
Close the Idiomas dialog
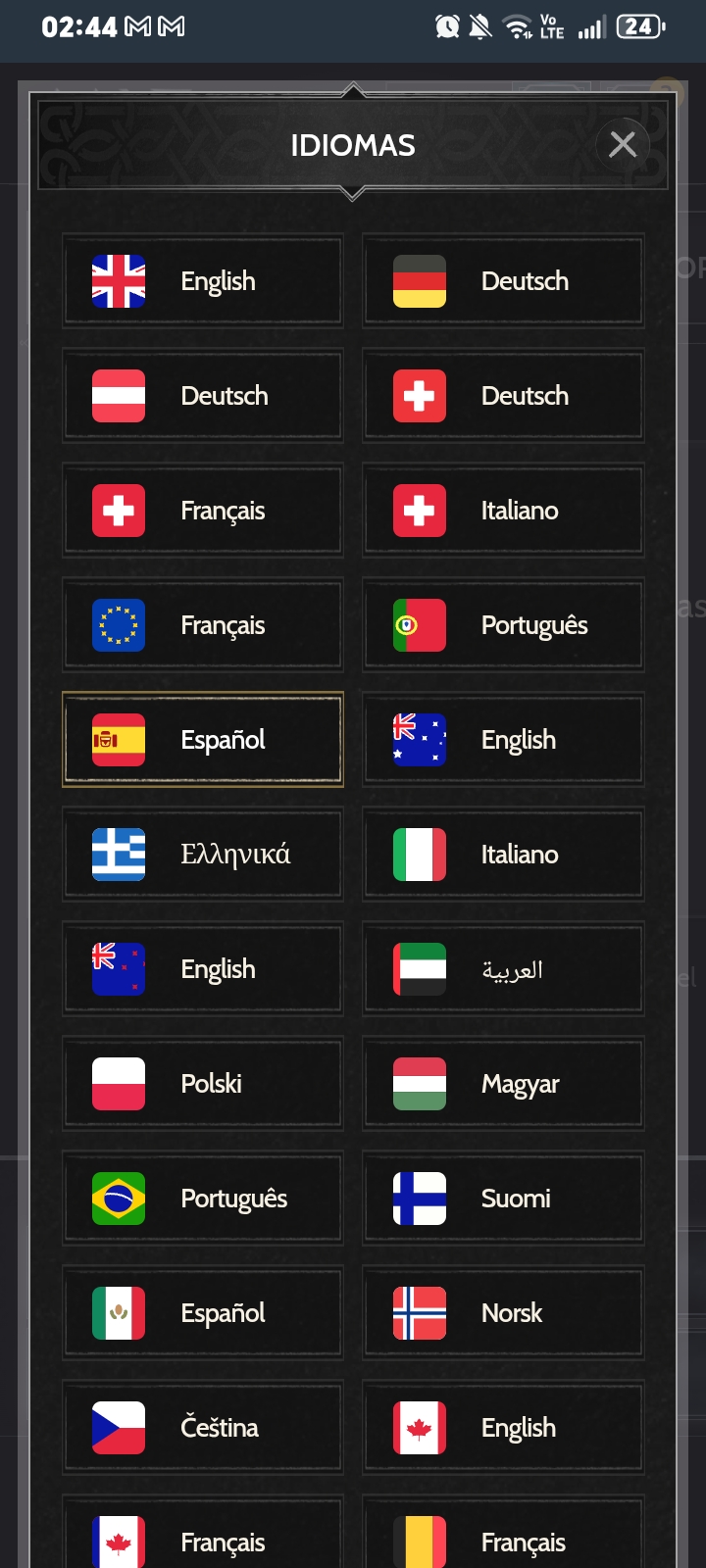[623, 145]
